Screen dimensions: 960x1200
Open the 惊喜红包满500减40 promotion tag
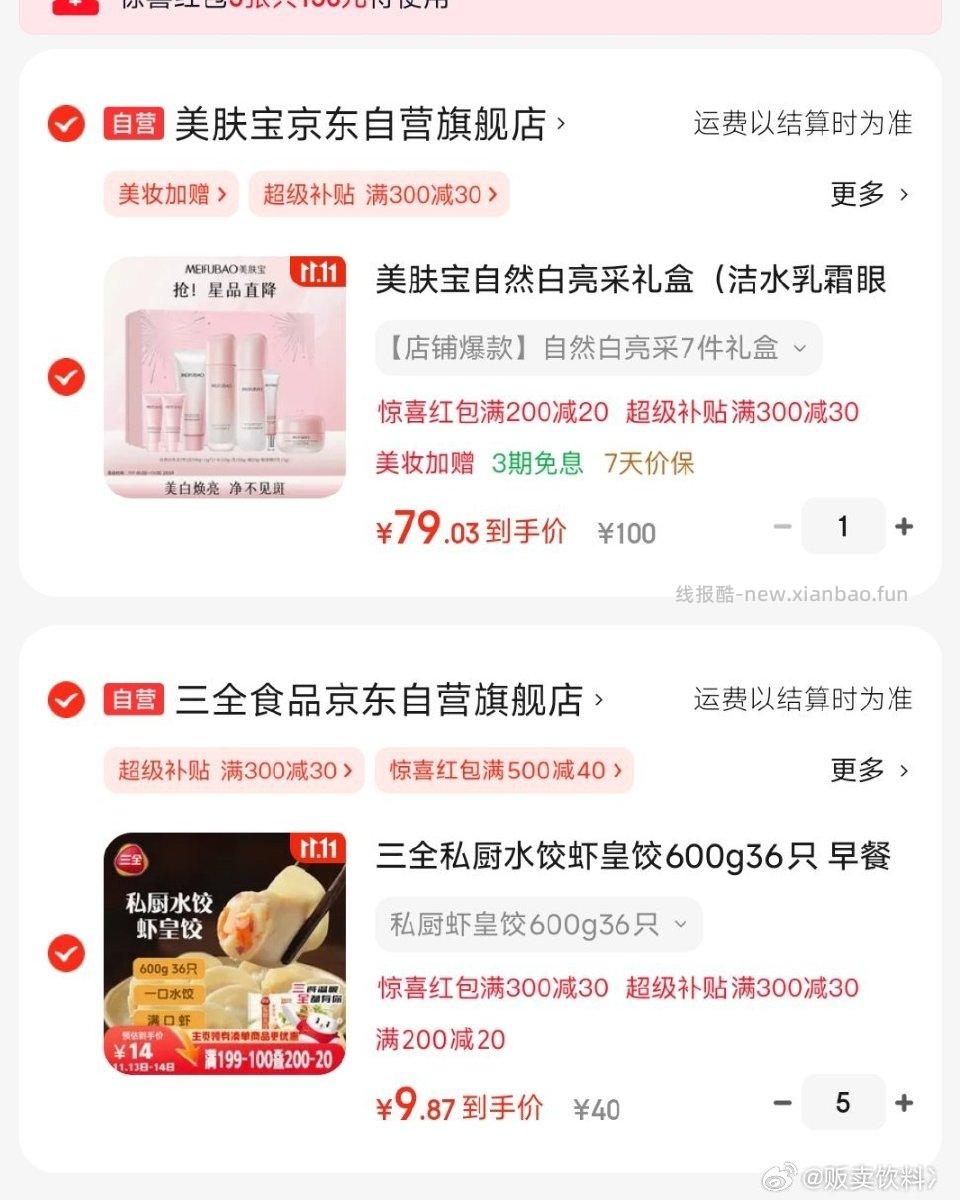coord(503,770)
